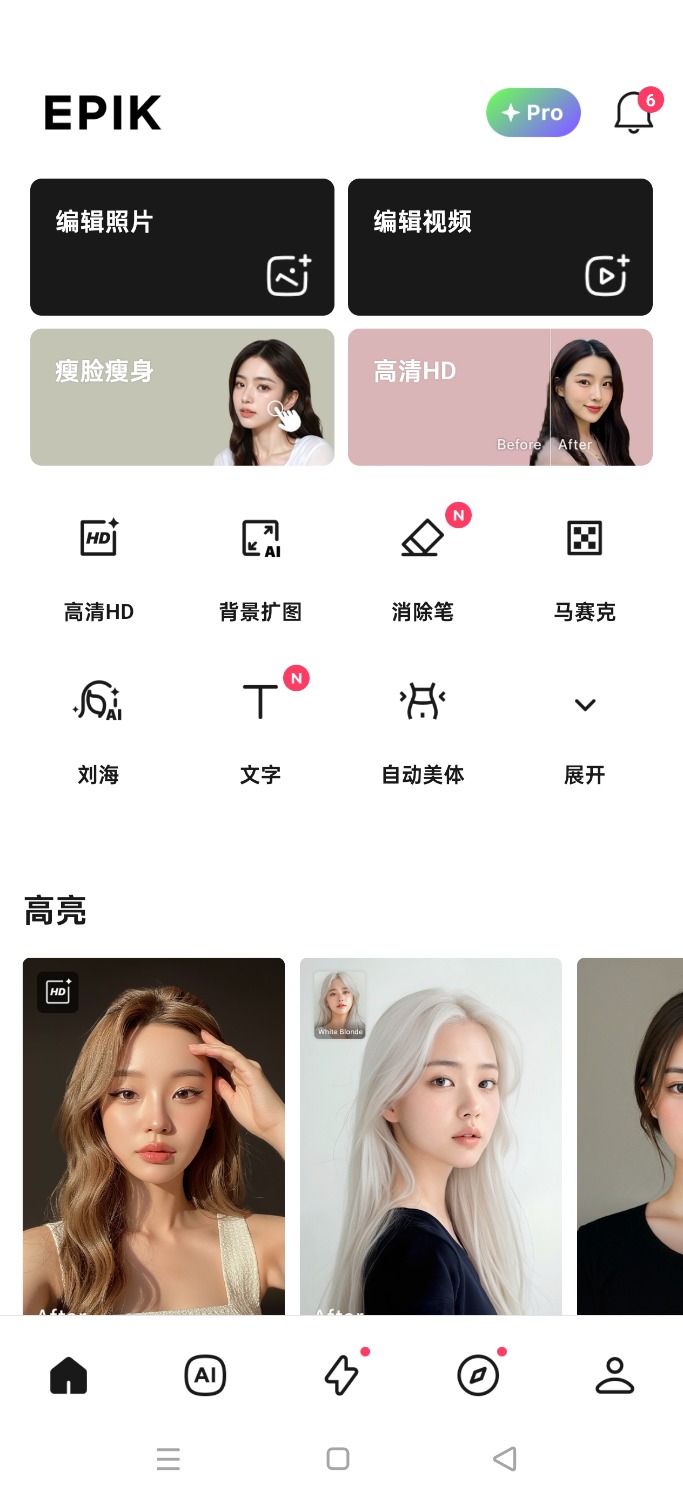Viewport: 683px width, 1500px height.
Task: Tap the Pro upgrade button
Action: pos(533,113)
